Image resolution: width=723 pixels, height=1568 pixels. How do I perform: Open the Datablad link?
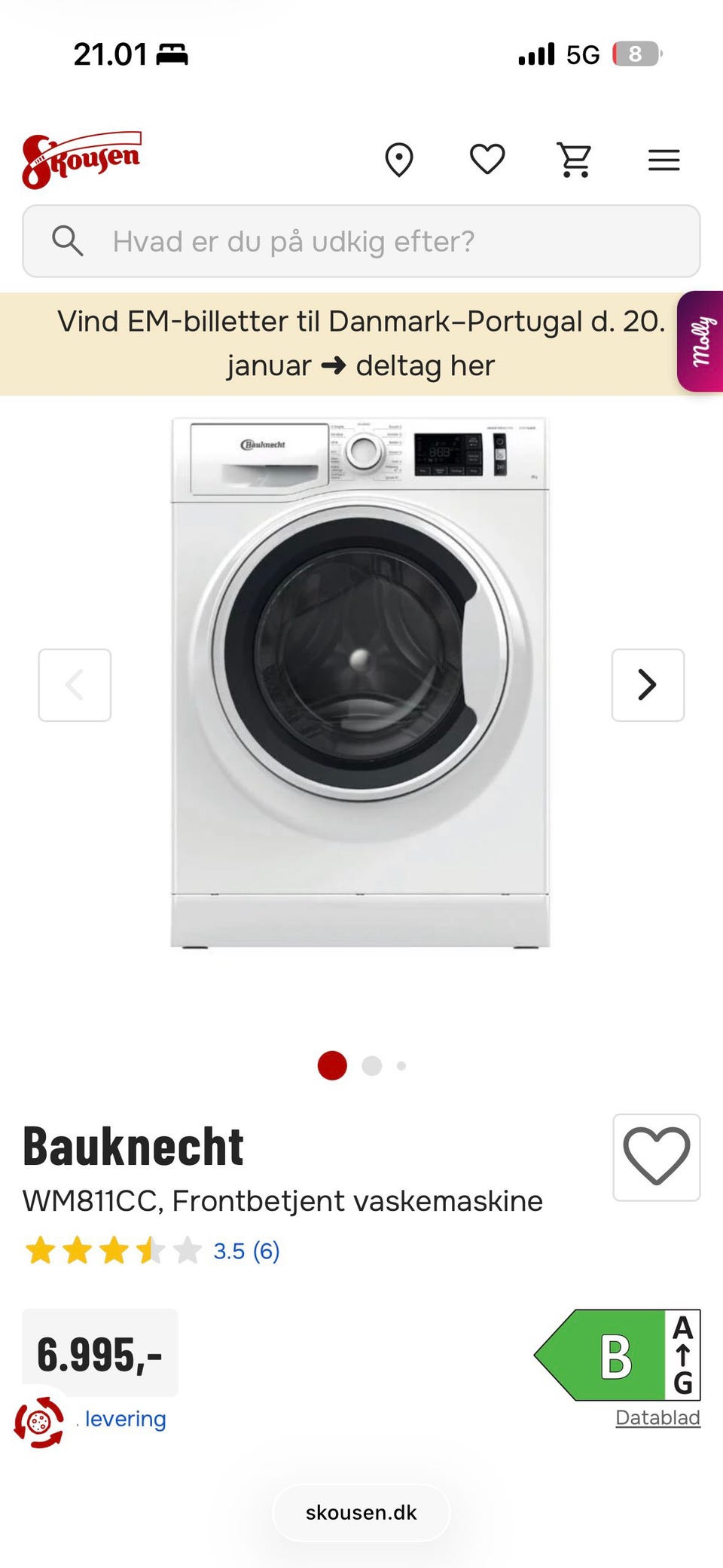coord(657,1418)
